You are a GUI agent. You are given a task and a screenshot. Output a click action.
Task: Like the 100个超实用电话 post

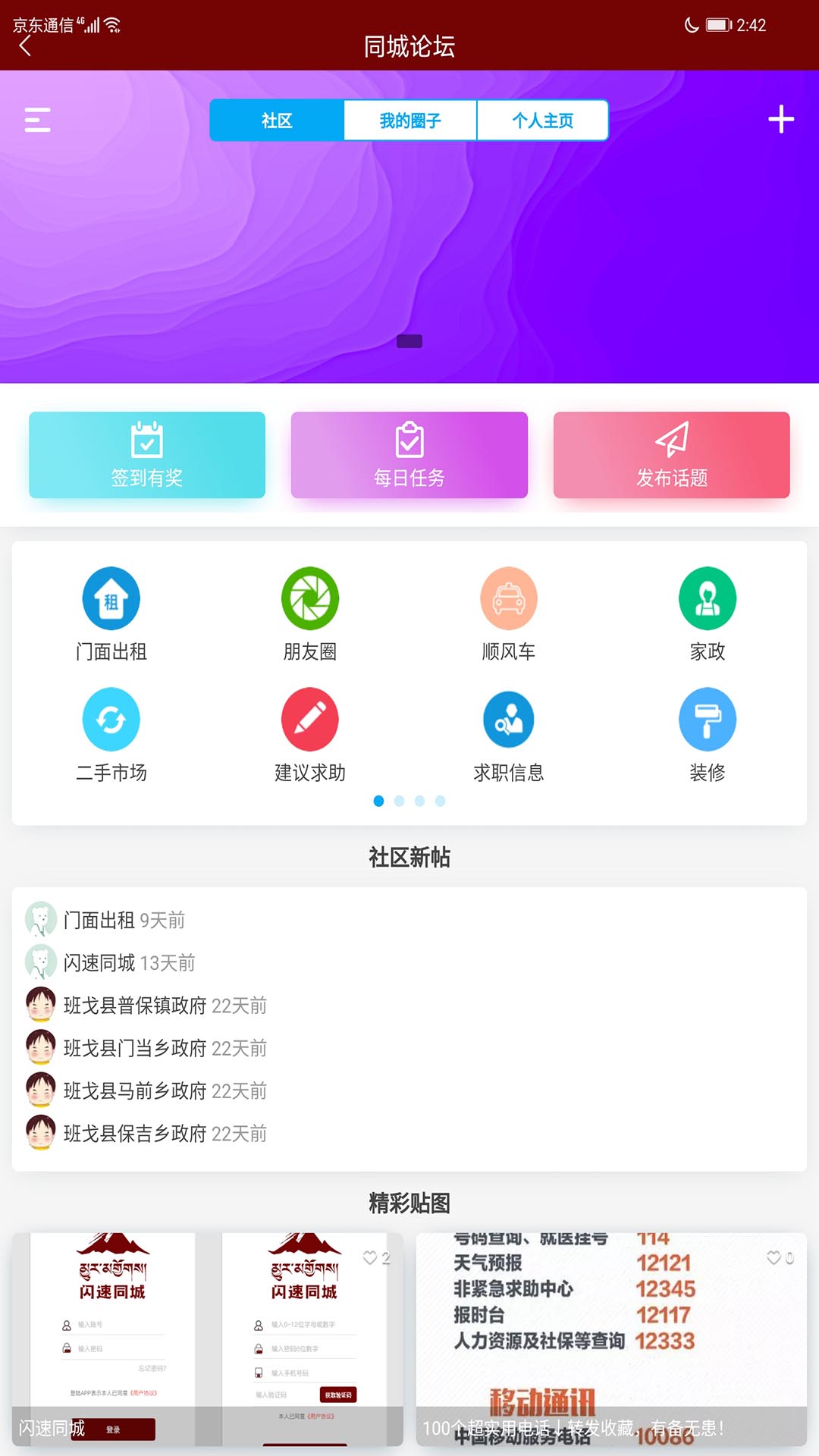point(774,1258)
